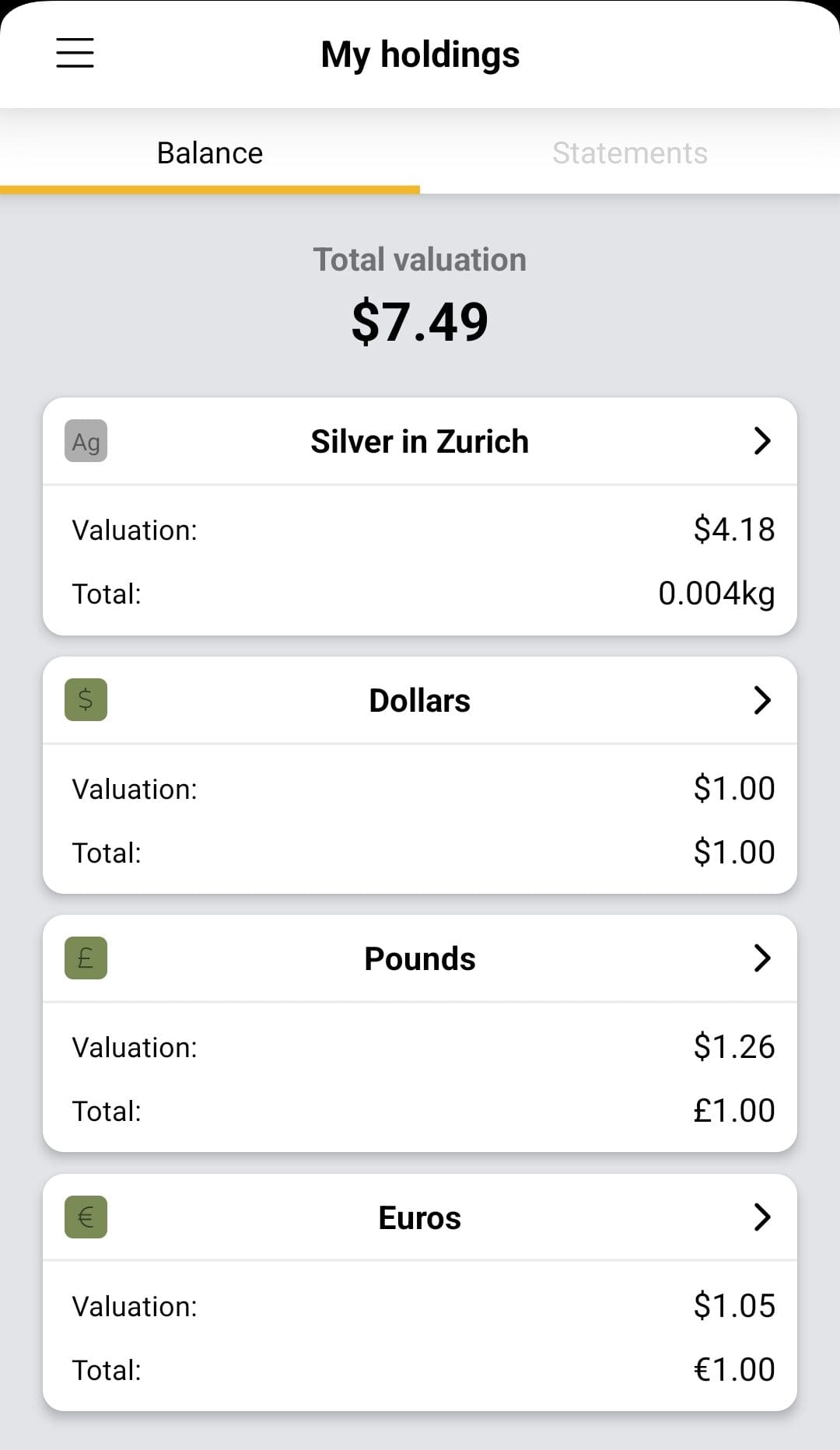The height and width of the screenshot is (1450, 840).
Task: Click the yellow active tab indicator bar
Action: tap(209, 187)
